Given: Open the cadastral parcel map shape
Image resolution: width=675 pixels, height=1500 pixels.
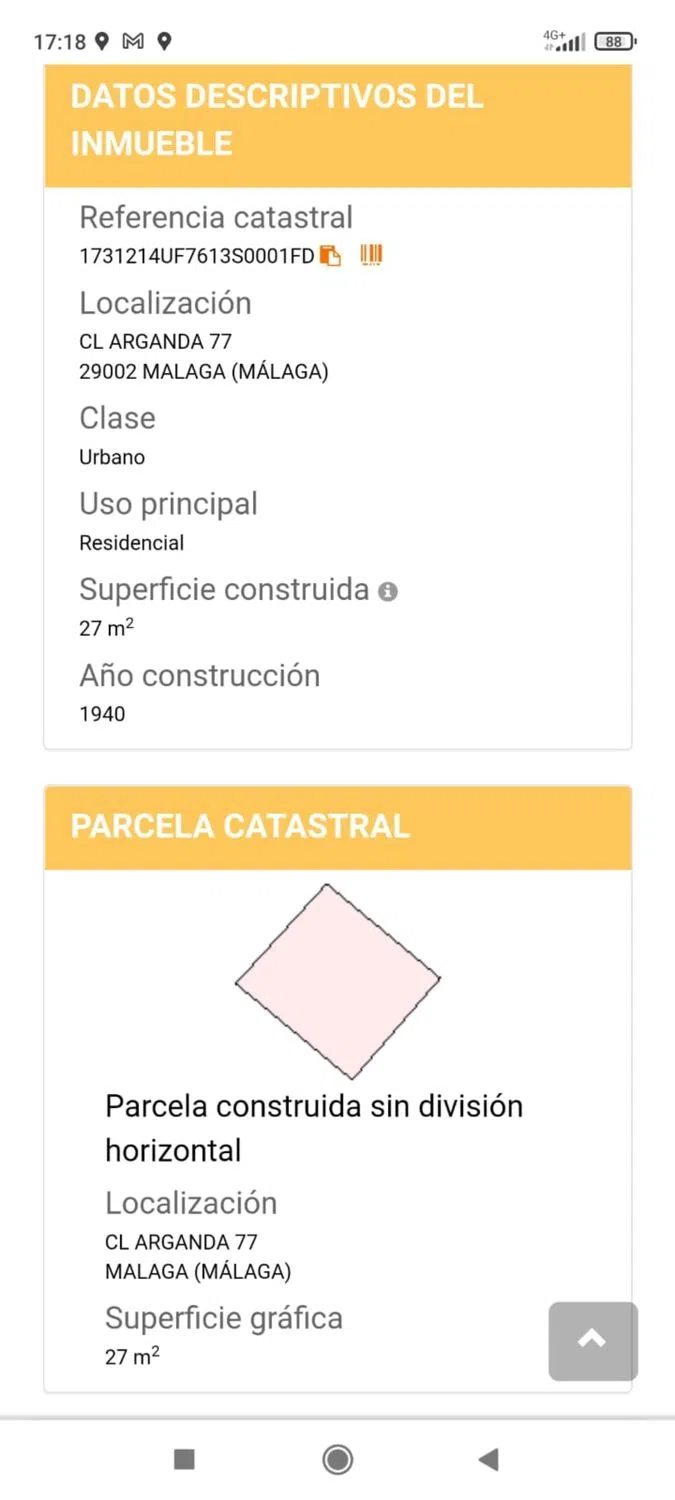Looking at the screenshot, I should 338,981.
